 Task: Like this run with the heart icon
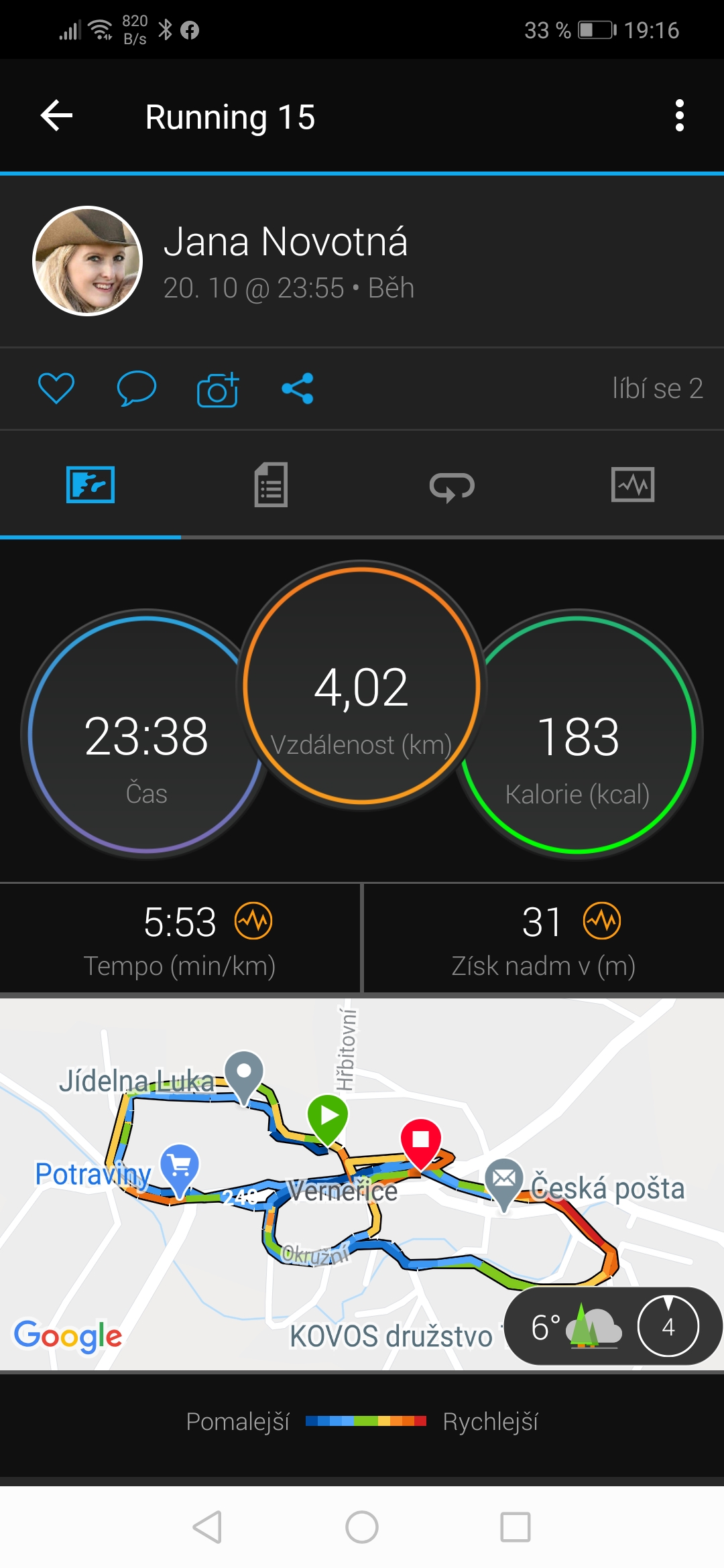[56, 388]
